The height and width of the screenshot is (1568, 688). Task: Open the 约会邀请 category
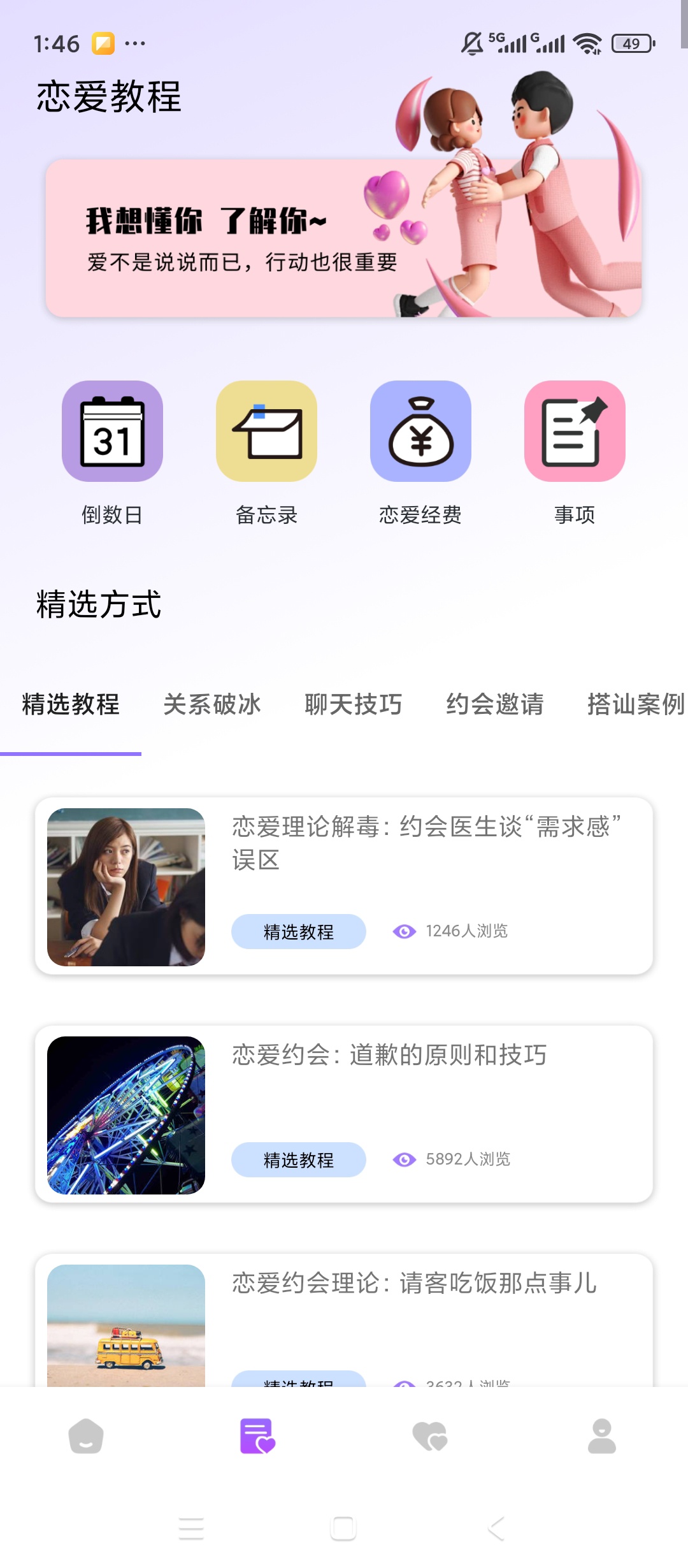coord(496,706)
